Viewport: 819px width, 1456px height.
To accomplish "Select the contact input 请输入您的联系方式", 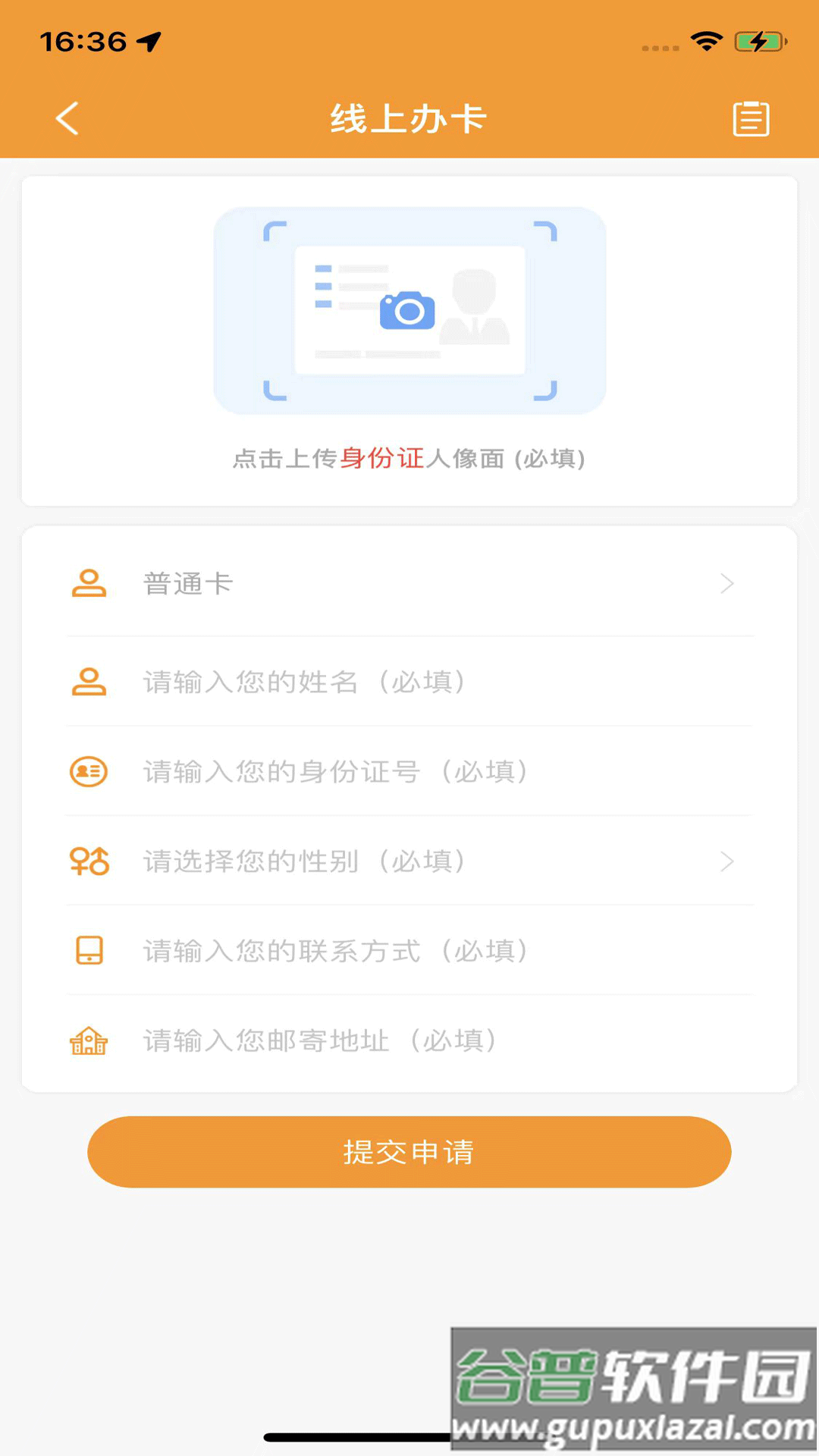I will coord(334,950).
